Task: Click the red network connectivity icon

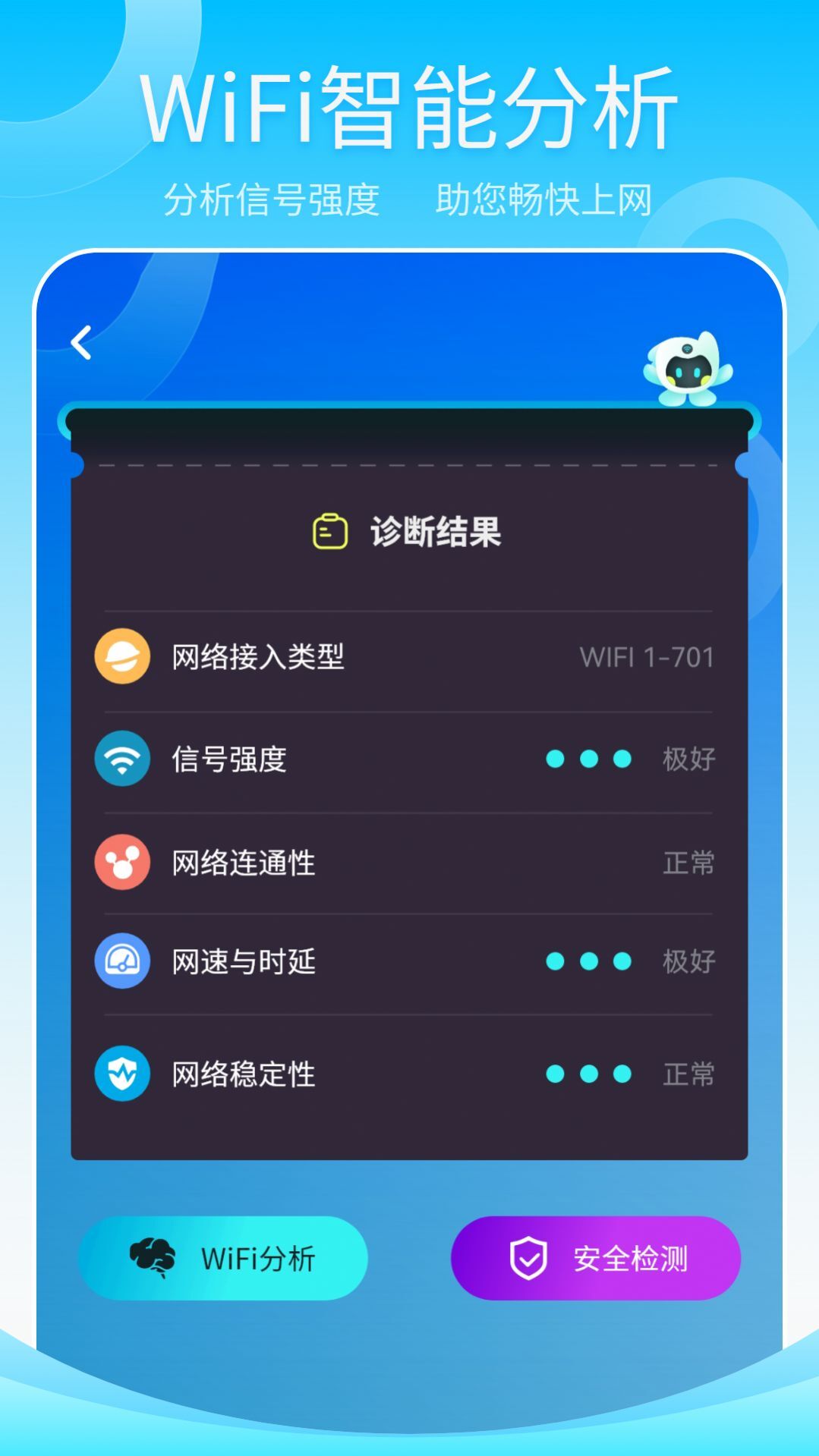Action: pyautogui.click(x=123, y=860)
